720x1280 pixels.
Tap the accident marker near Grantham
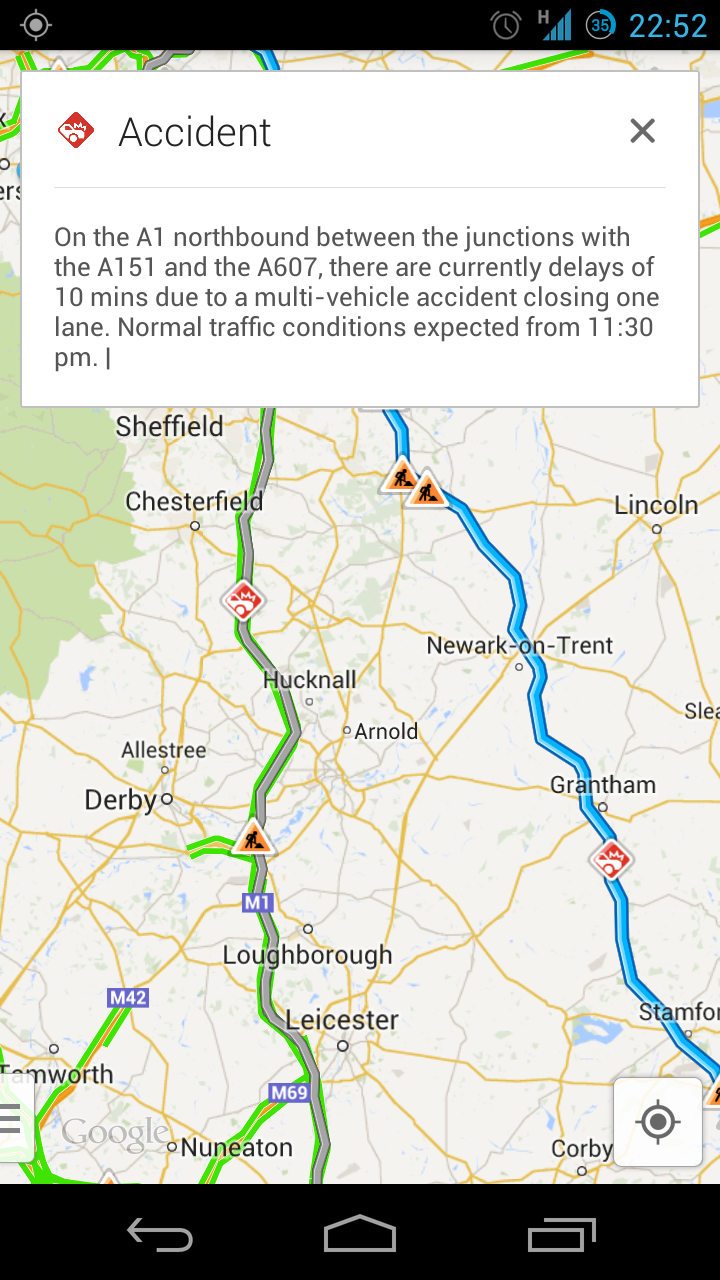611,859
